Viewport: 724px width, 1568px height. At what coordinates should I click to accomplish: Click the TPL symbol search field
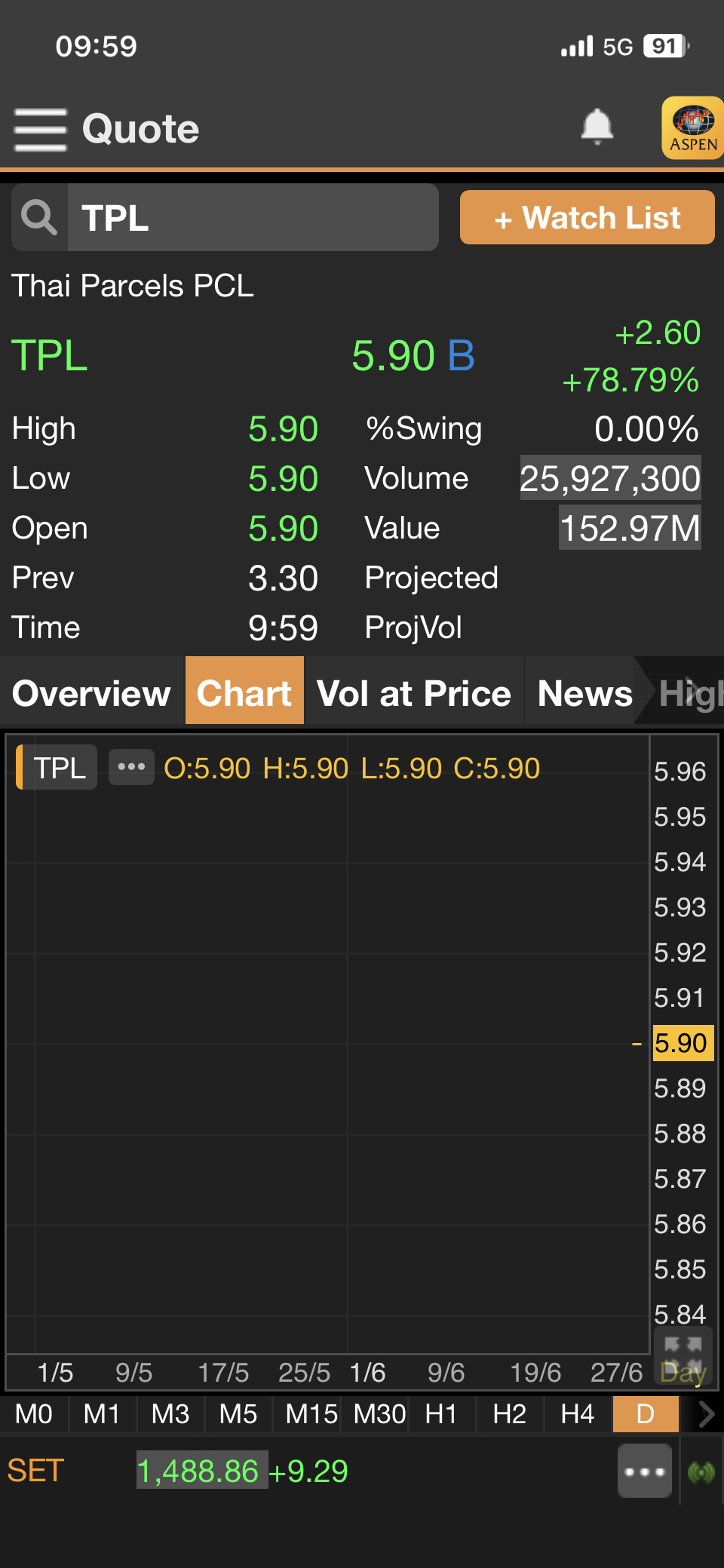click(x=253, y=217)
